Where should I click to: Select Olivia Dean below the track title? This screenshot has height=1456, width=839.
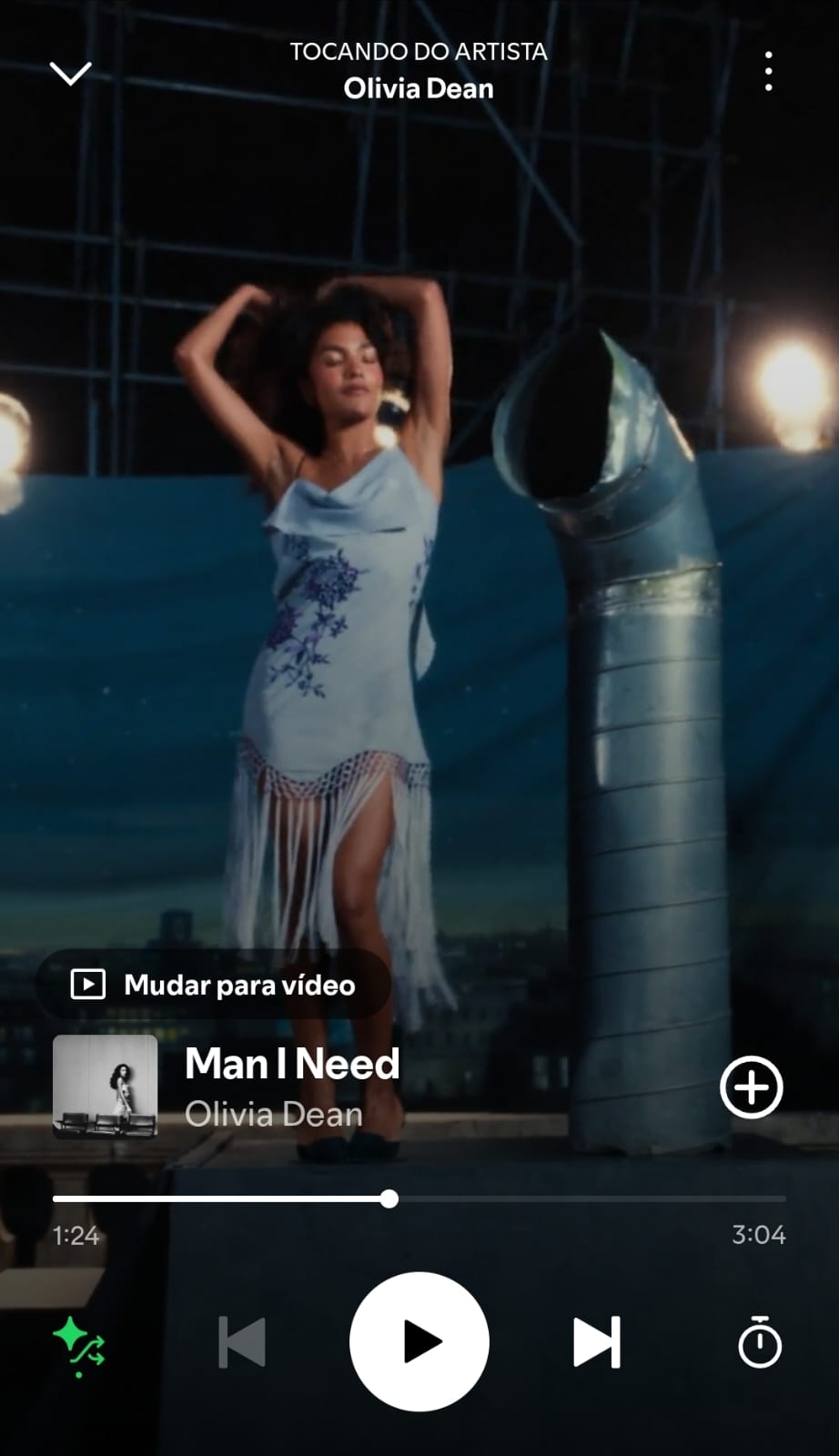[x=273, y=1114]
